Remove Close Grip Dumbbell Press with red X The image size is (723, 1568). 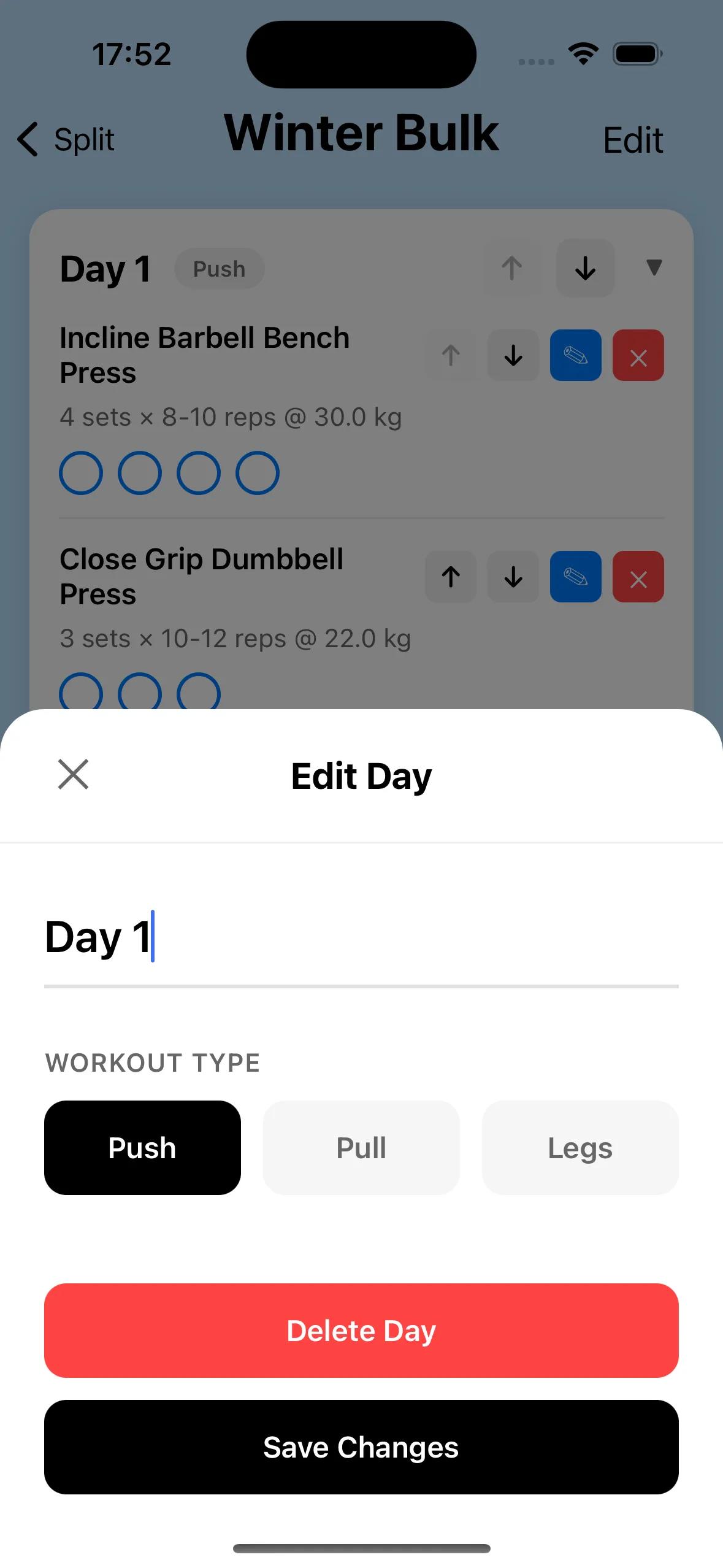[638, 577]
